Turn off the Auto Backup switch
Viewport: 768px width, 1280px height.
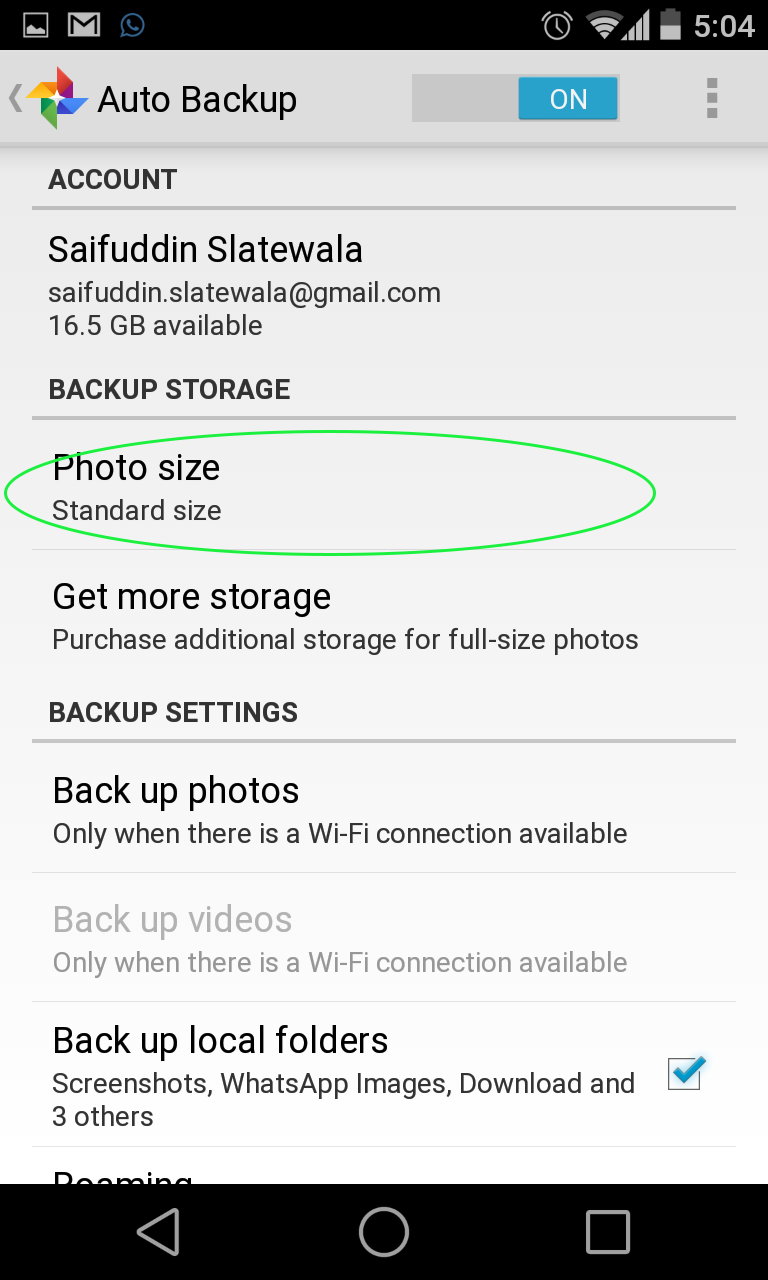(x=516, y=98)
